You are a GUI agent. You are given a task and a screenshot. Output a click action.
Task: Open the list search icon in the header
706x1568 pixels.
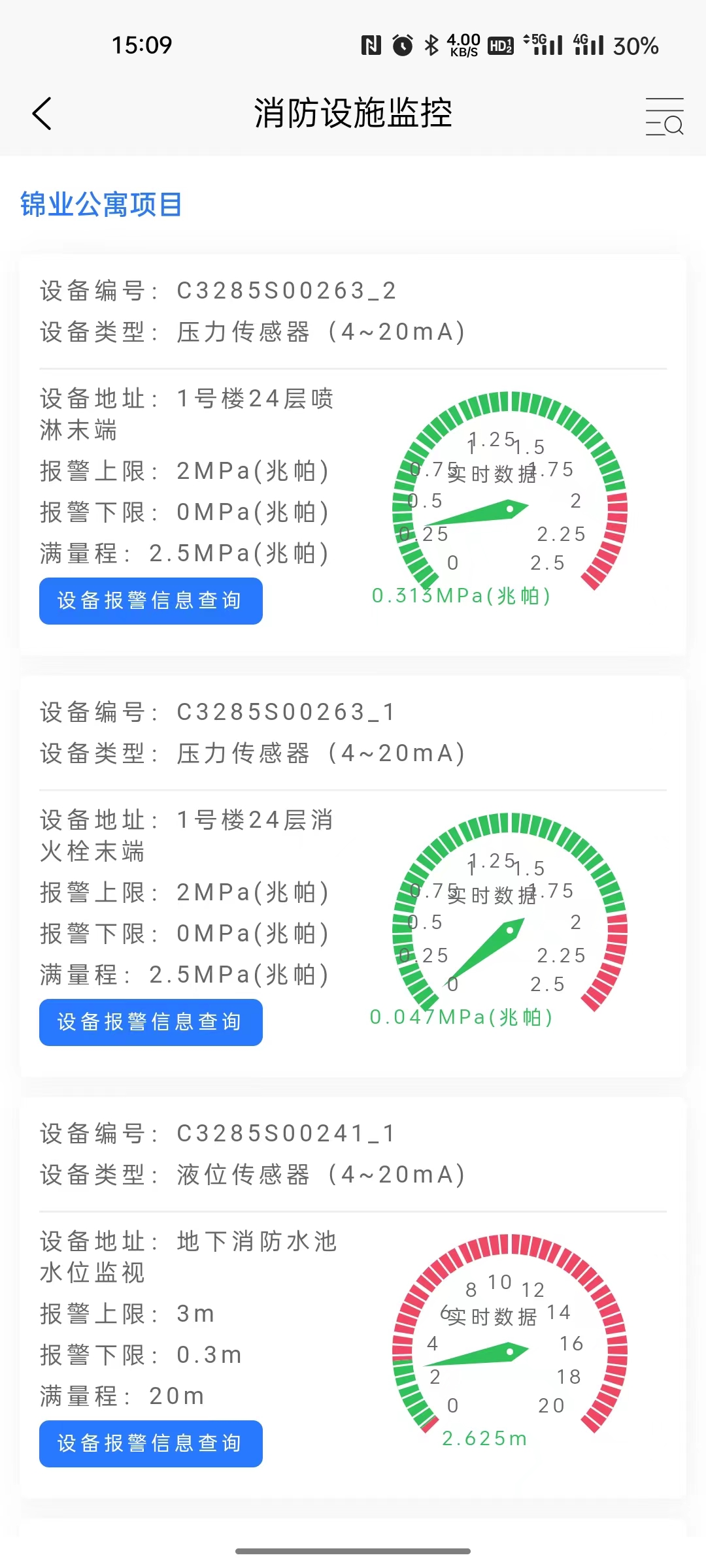point(664,116)
